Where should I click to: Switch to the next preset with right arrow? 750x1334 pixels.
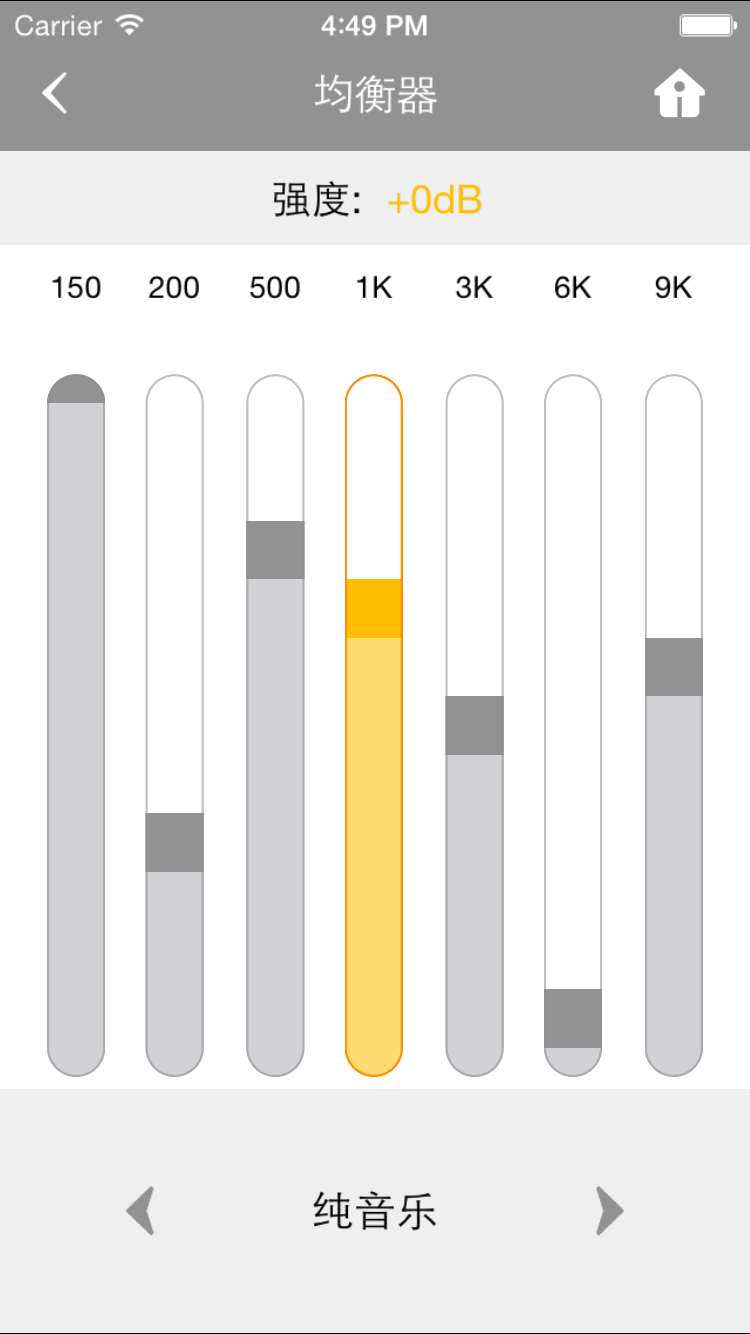[x=609, y=1211]
